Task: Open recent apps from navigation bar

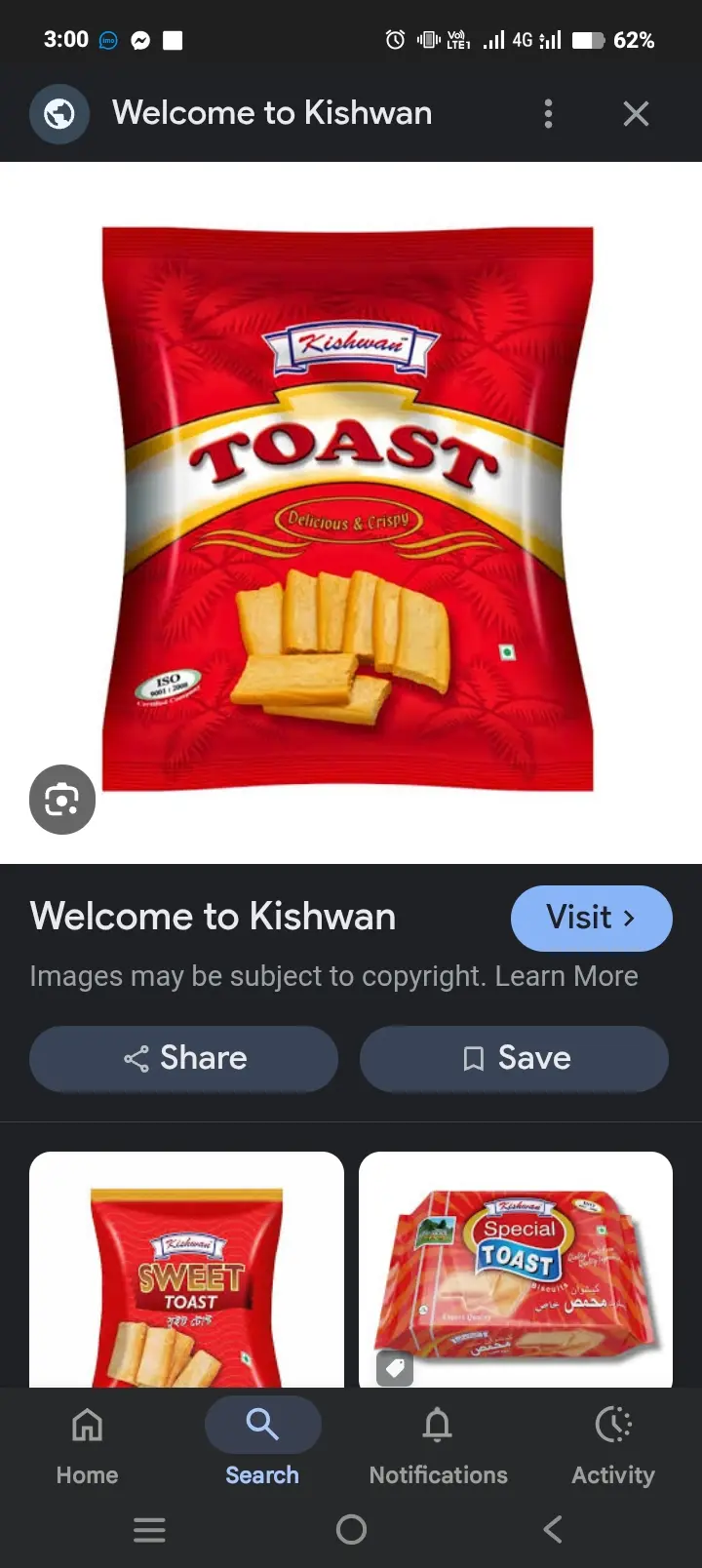Action: click(149, 1529)
